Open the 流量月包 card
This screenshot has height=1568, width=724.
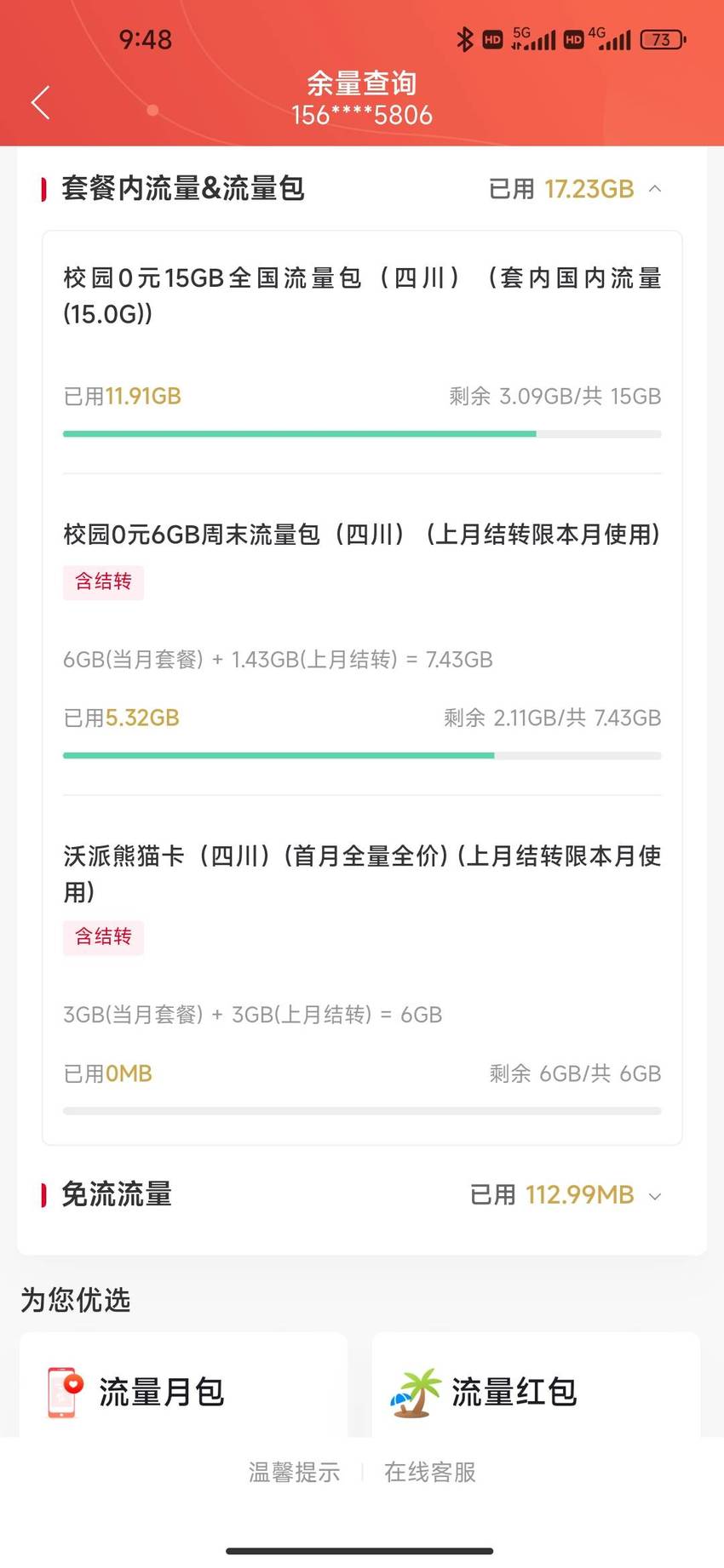click(183, 1386)
